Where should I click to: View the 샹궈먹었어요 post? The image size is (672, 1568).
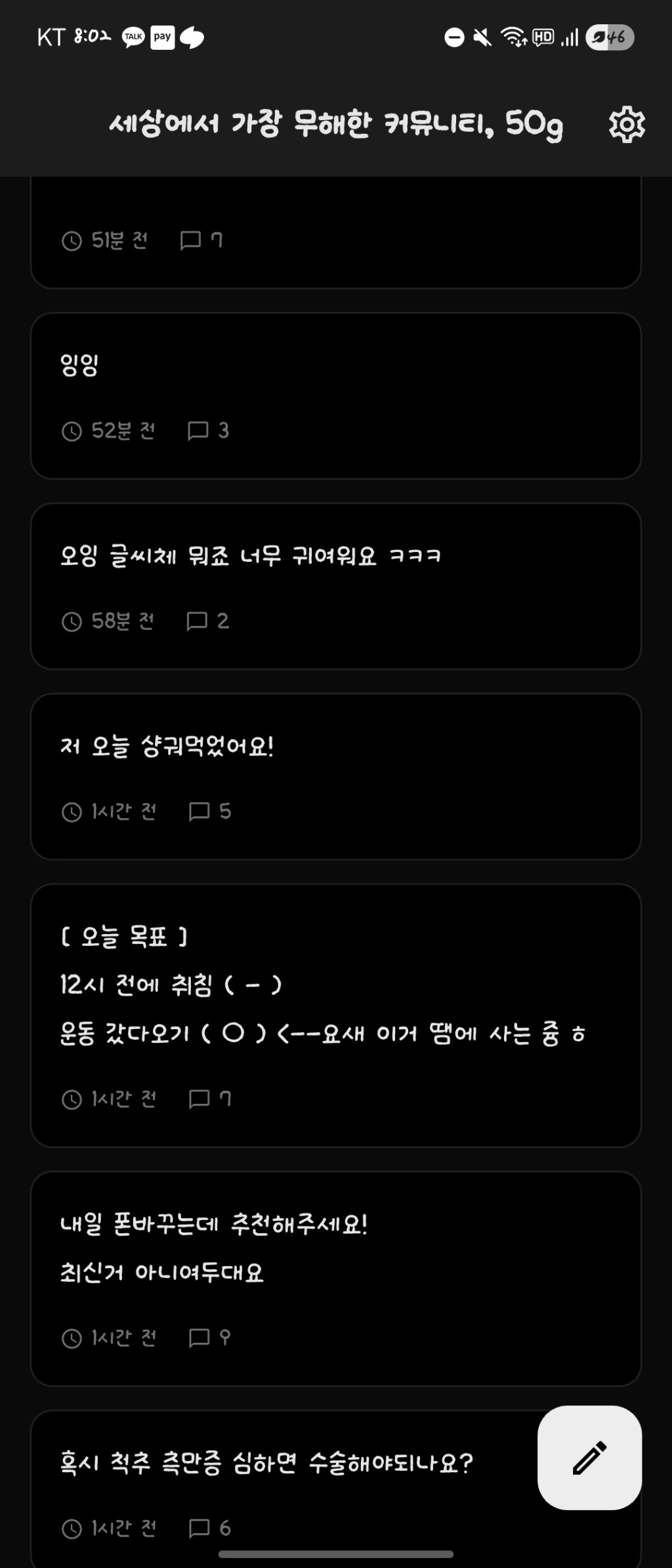tap(335, 776)
